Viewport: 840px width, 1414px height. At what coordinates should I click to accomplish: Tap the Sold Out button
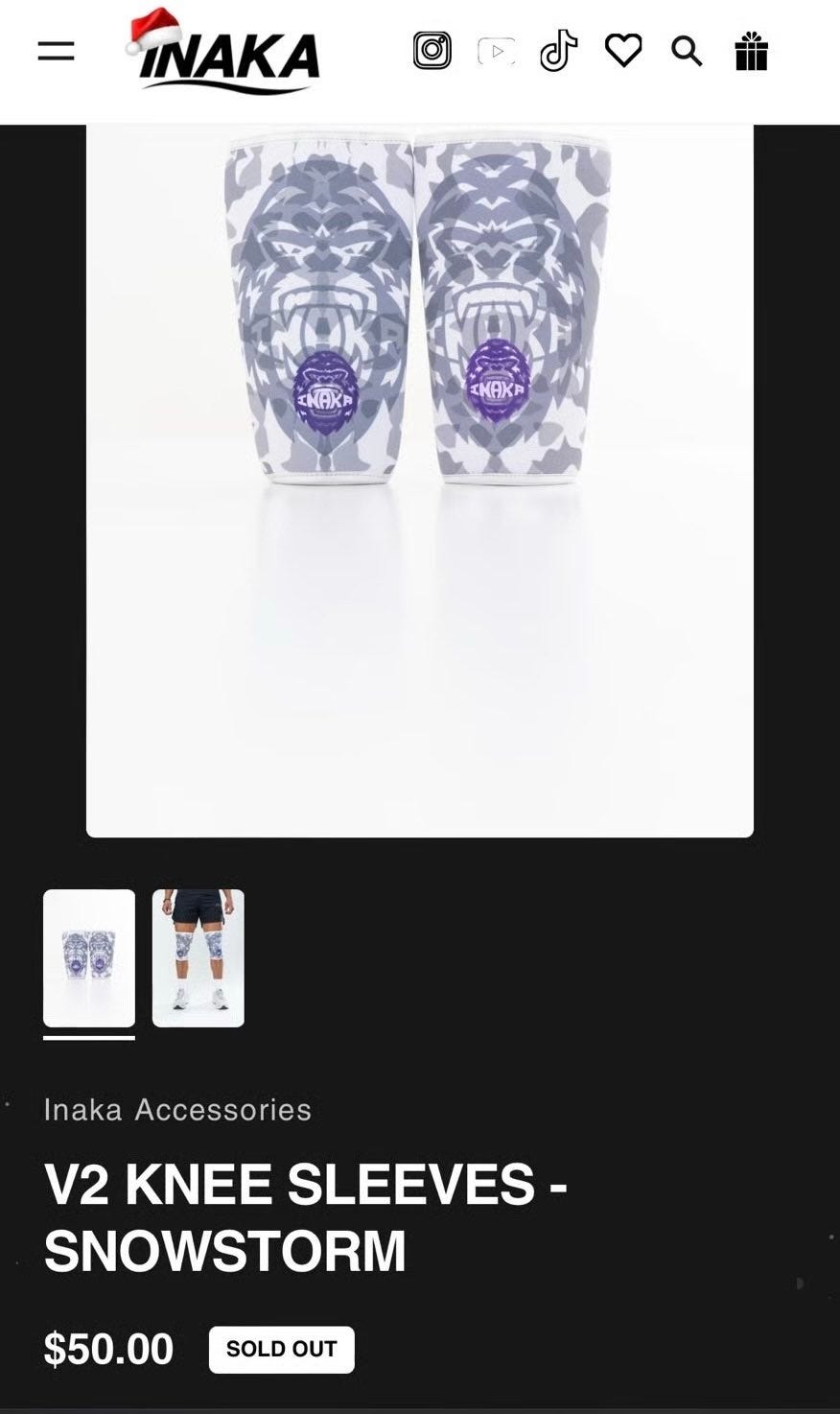tap(282, 1349)
